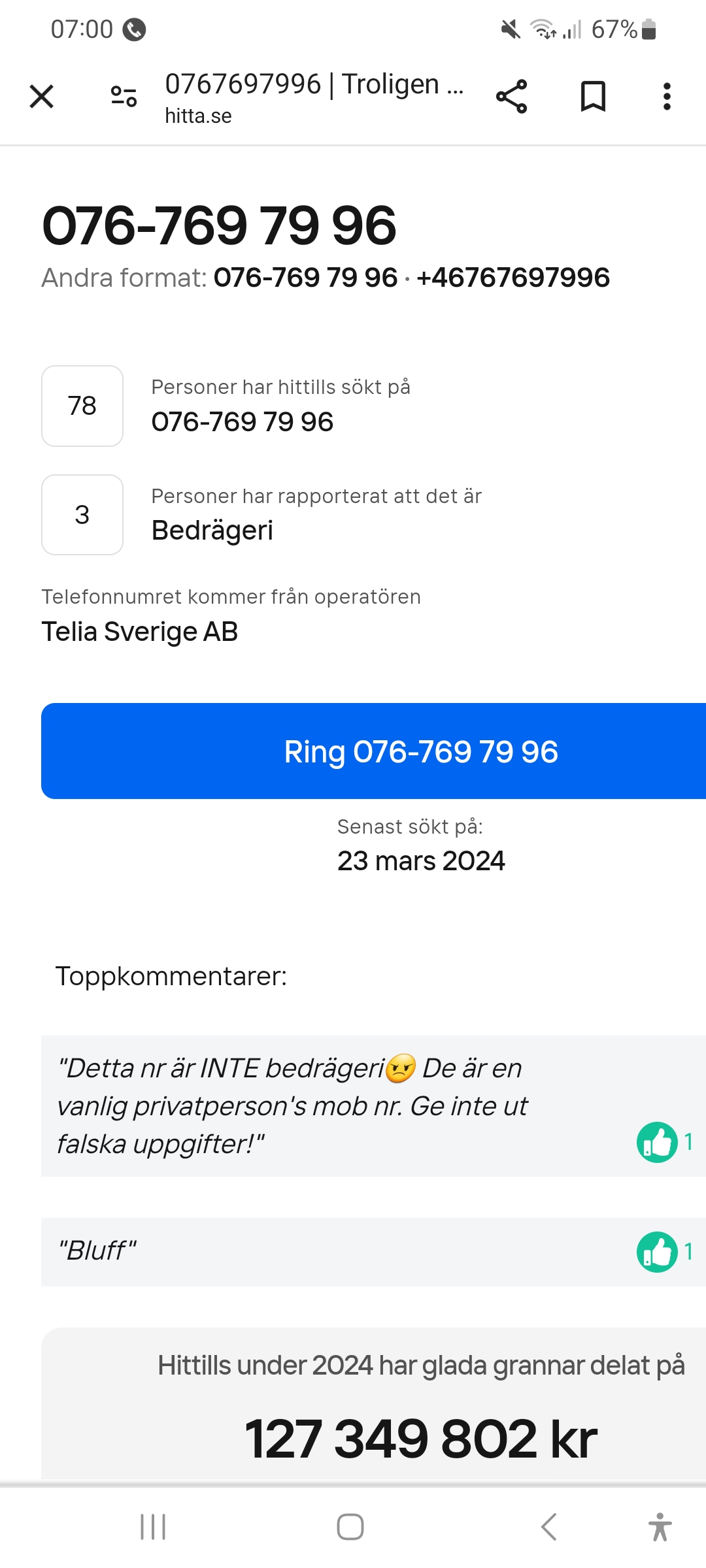Like the "Detta nr är INTE bedrägeri" comment
Viewport: 706px width, 1568px height.
tap(657, 1142)
